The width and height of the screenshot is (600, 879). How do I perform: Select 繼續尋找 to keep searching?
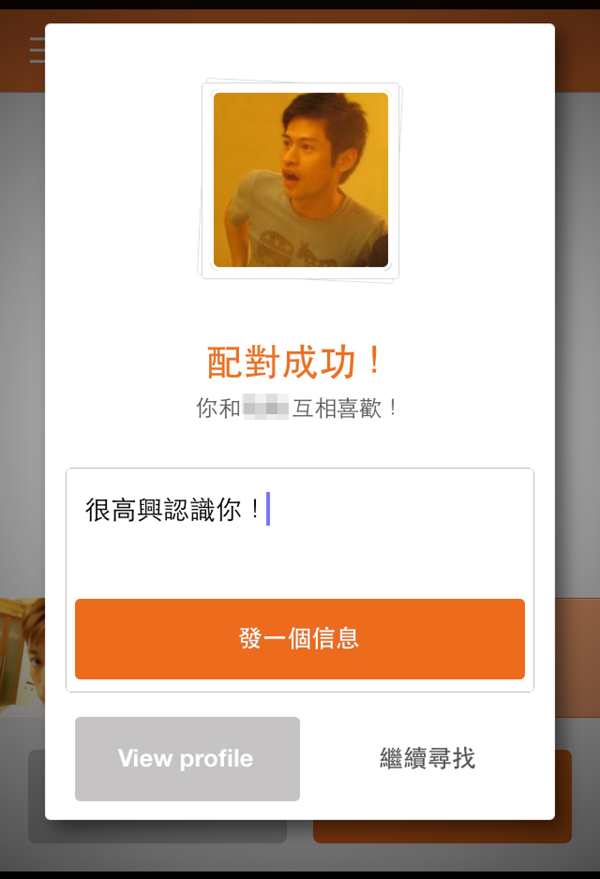427,758
